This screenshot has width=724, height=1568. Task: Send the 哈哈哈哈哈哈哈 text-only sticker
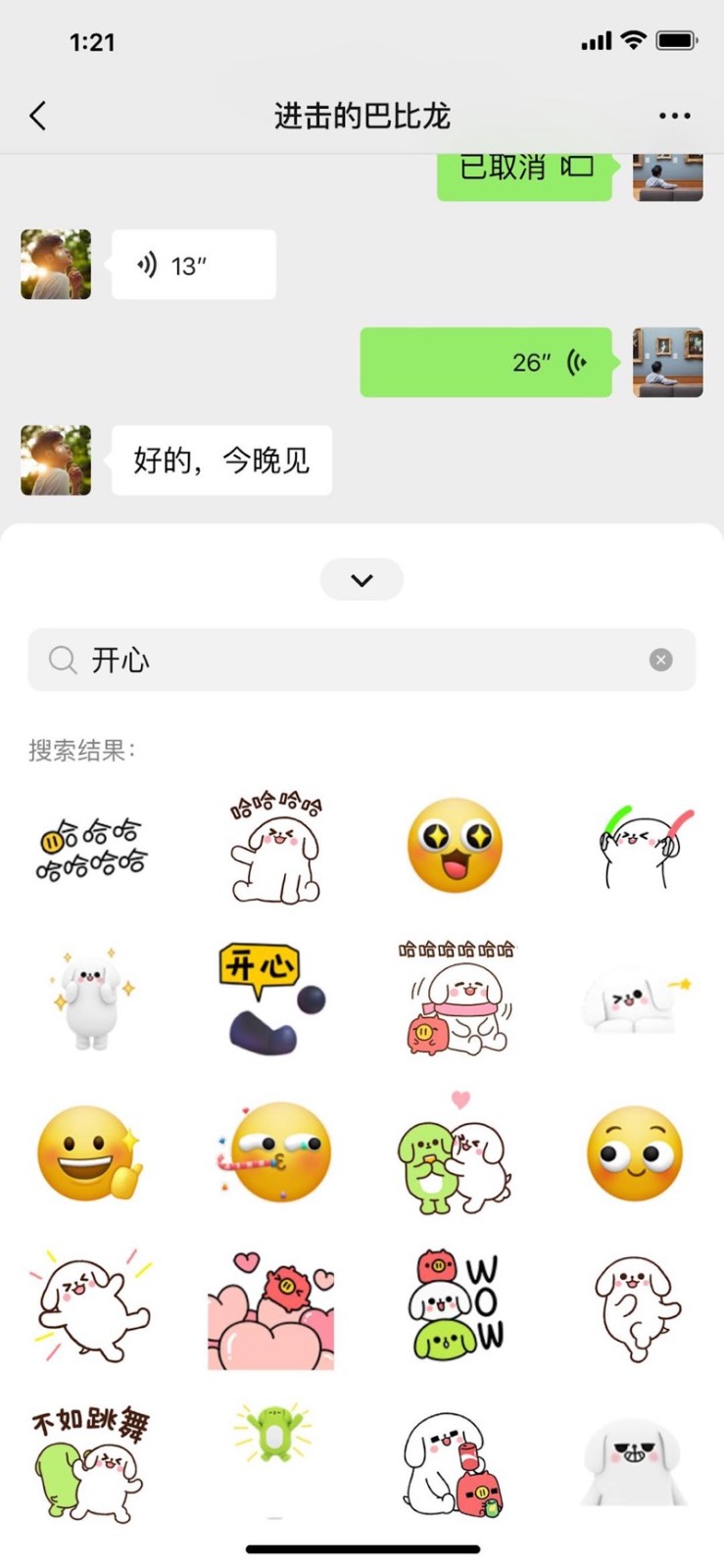click(x=91, y=849)
